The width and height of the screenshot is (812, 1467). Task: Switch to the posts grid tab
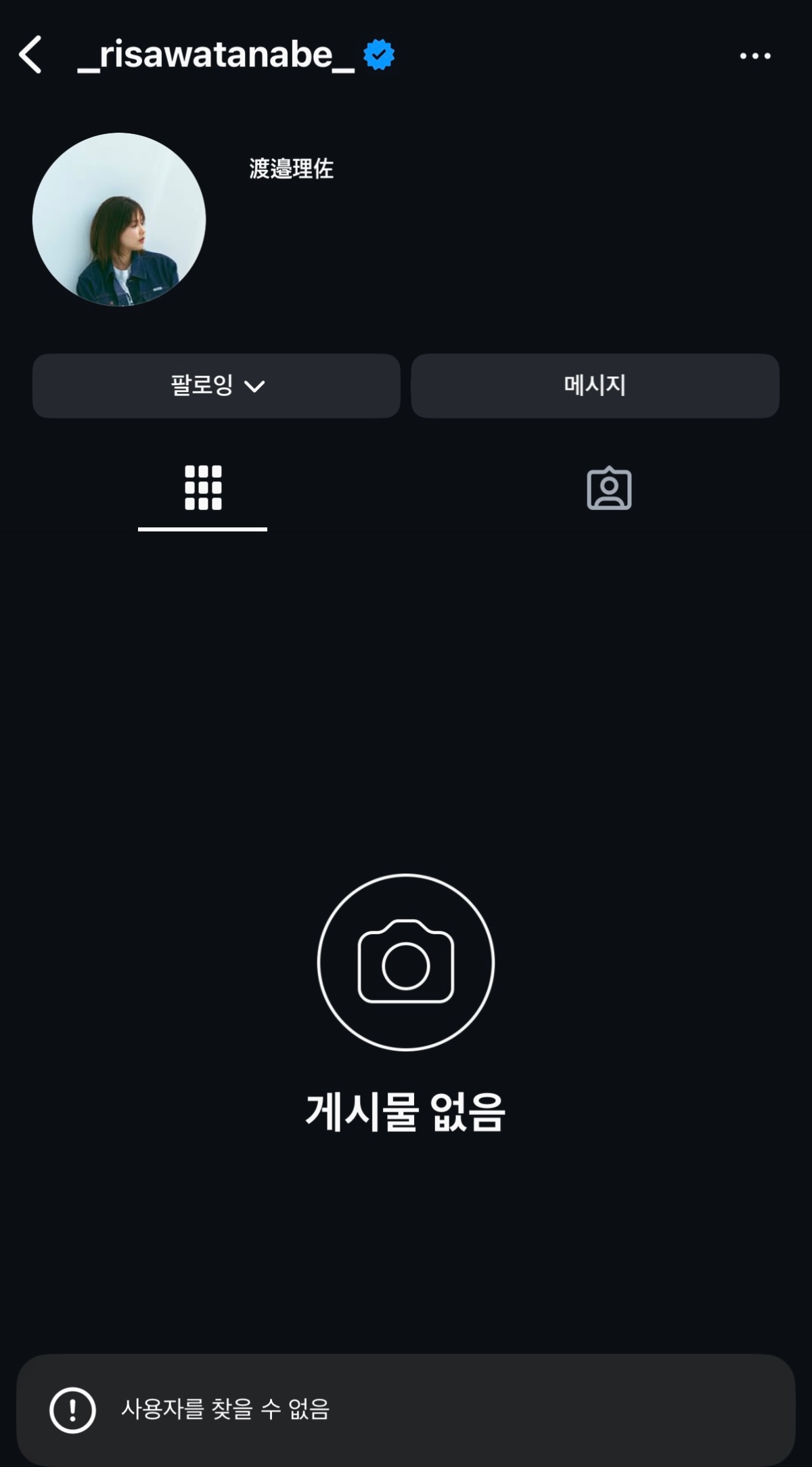(203, 488)
